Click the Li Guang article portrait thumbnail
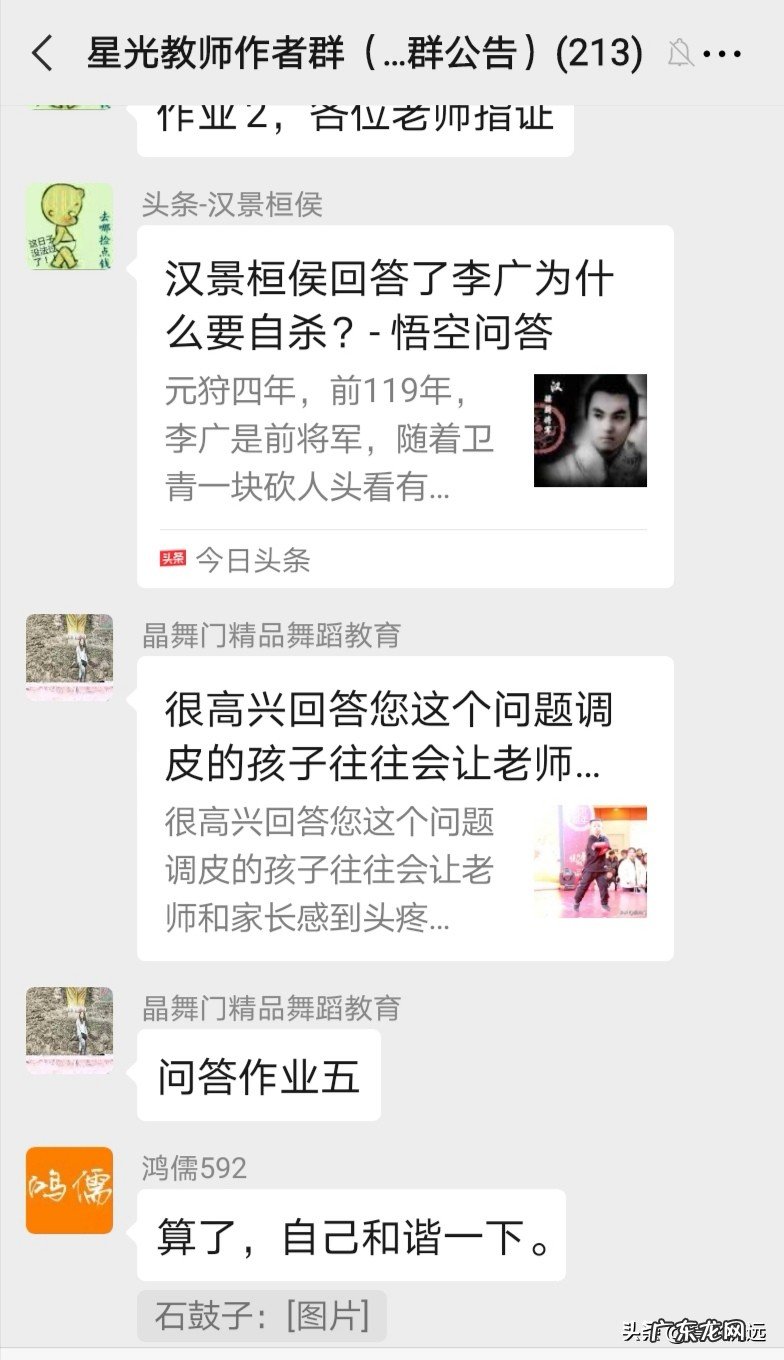The height and width of the screenshot is (1360, 784). pos(589,431)
